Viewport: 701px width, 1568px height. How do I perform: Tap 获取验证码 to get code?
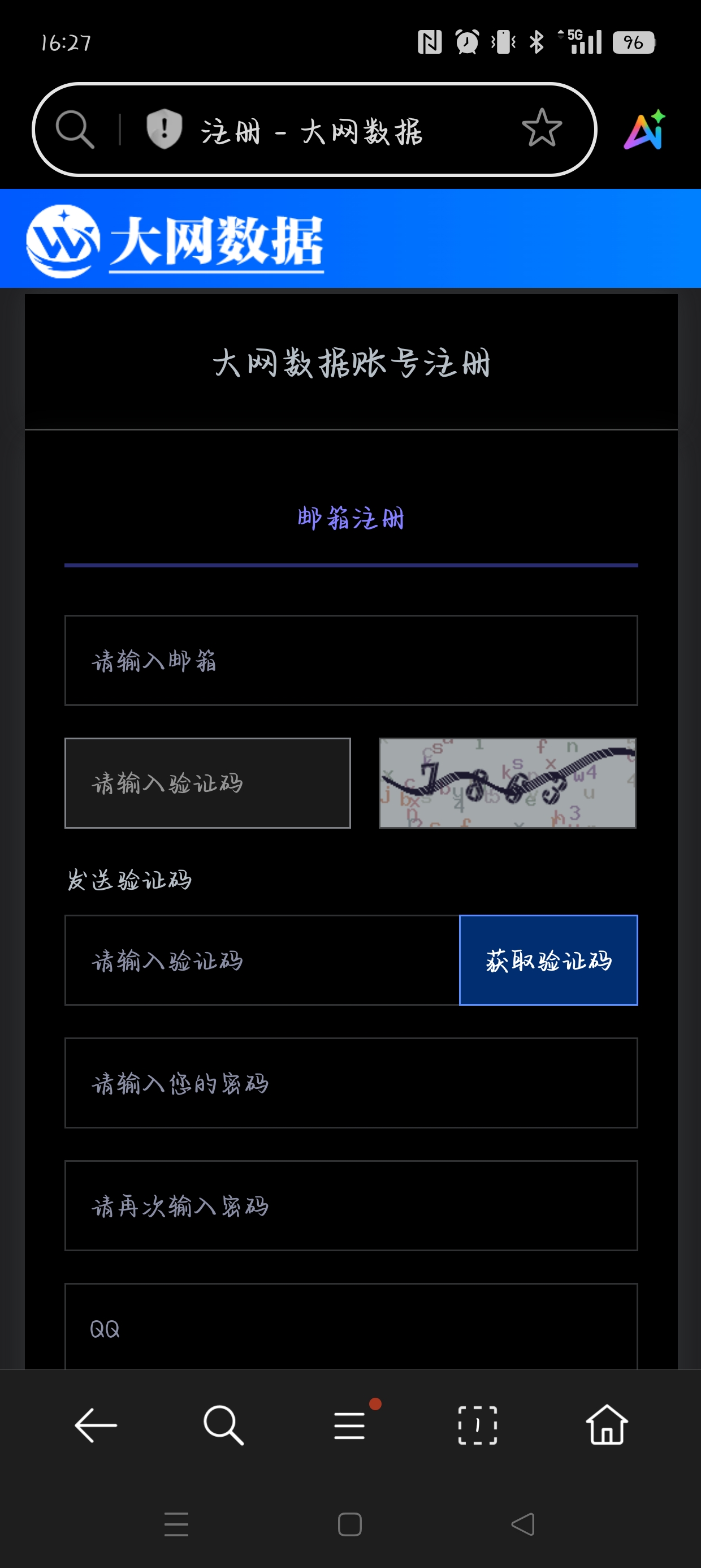(x=548, y=960)
